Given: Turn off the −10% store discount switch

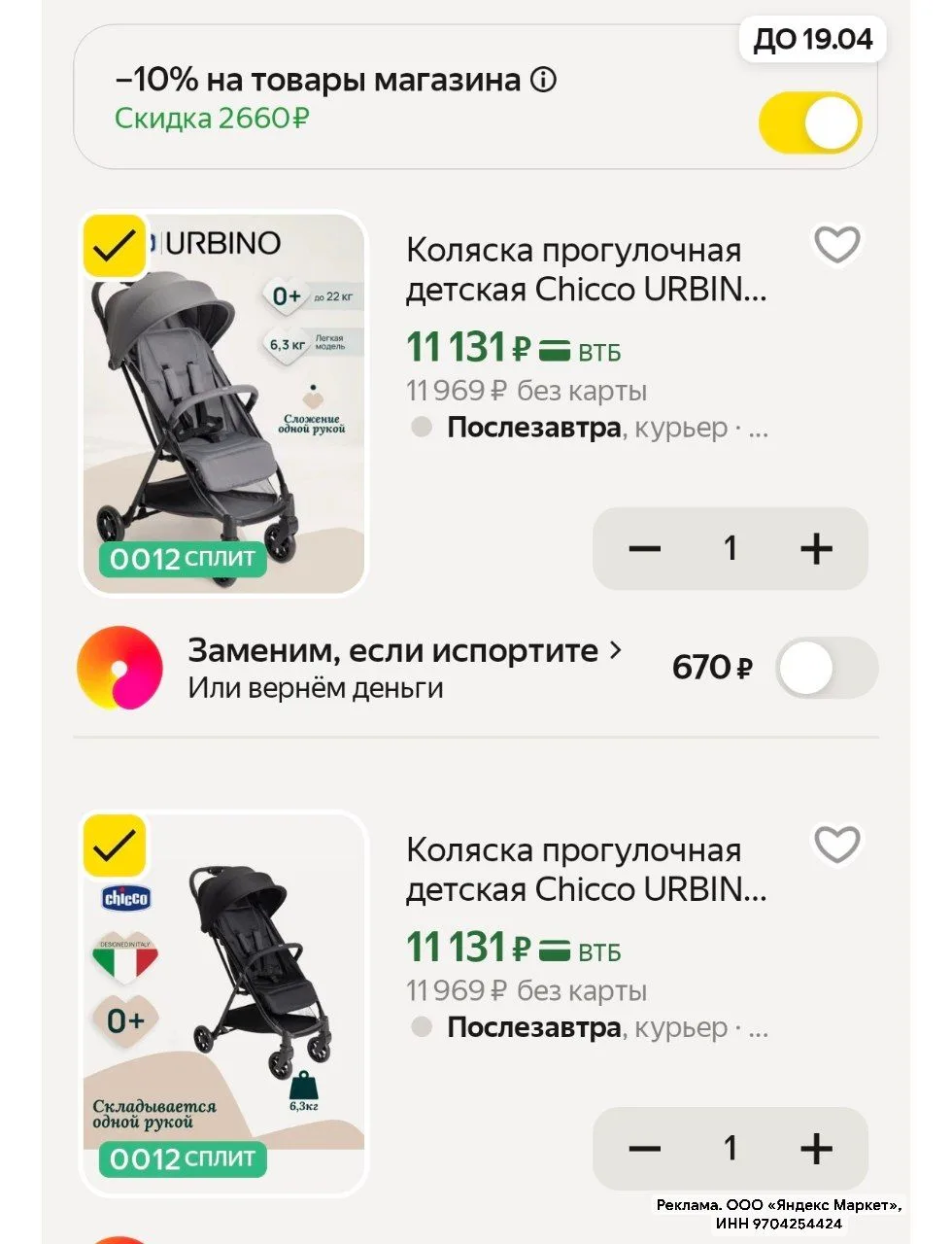Looking at the screenshot, I should [809, 123].
